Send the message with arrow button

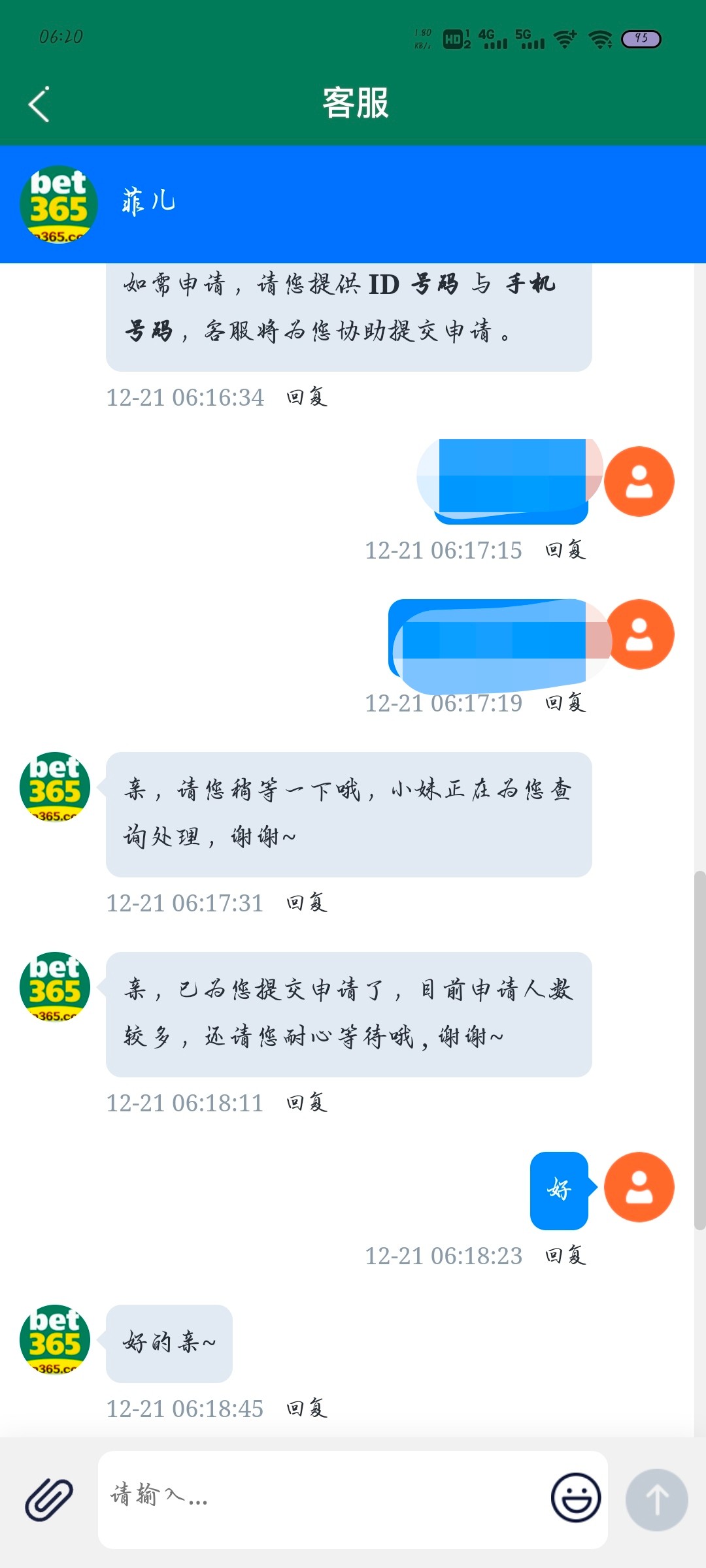pyautogui.click(x=656, y=1499)
